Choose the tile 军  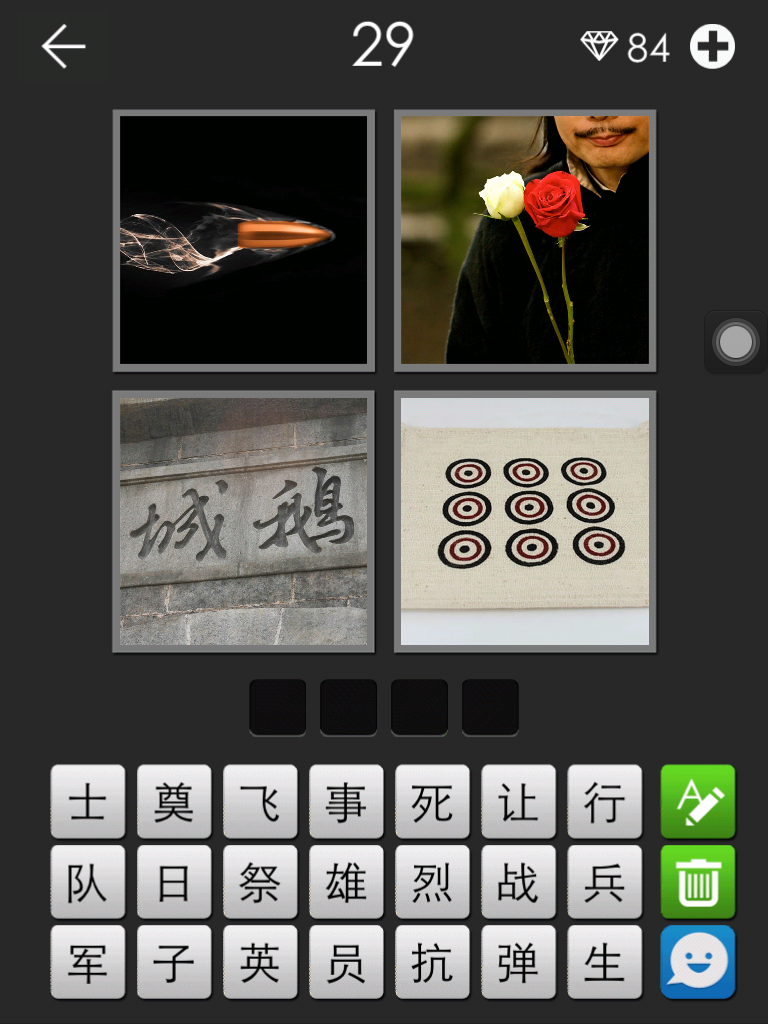tap(88, 962)
